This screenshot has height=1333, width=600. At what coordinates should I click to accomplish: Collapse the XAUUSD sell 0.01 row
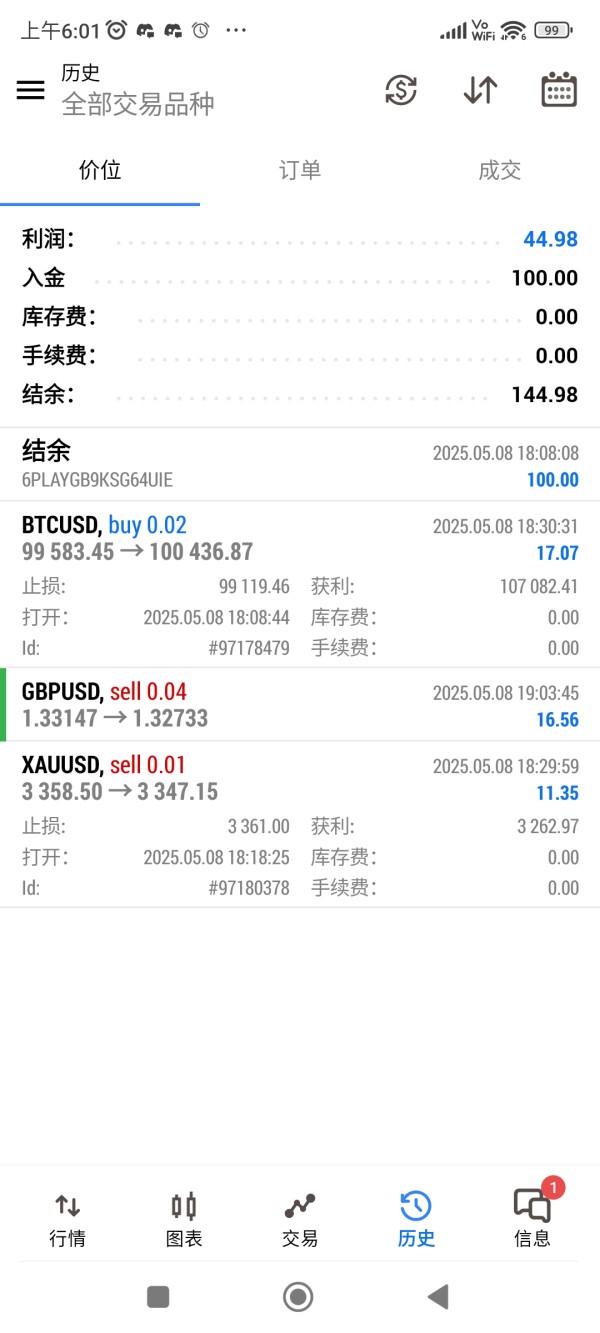(x=300, y=779)
